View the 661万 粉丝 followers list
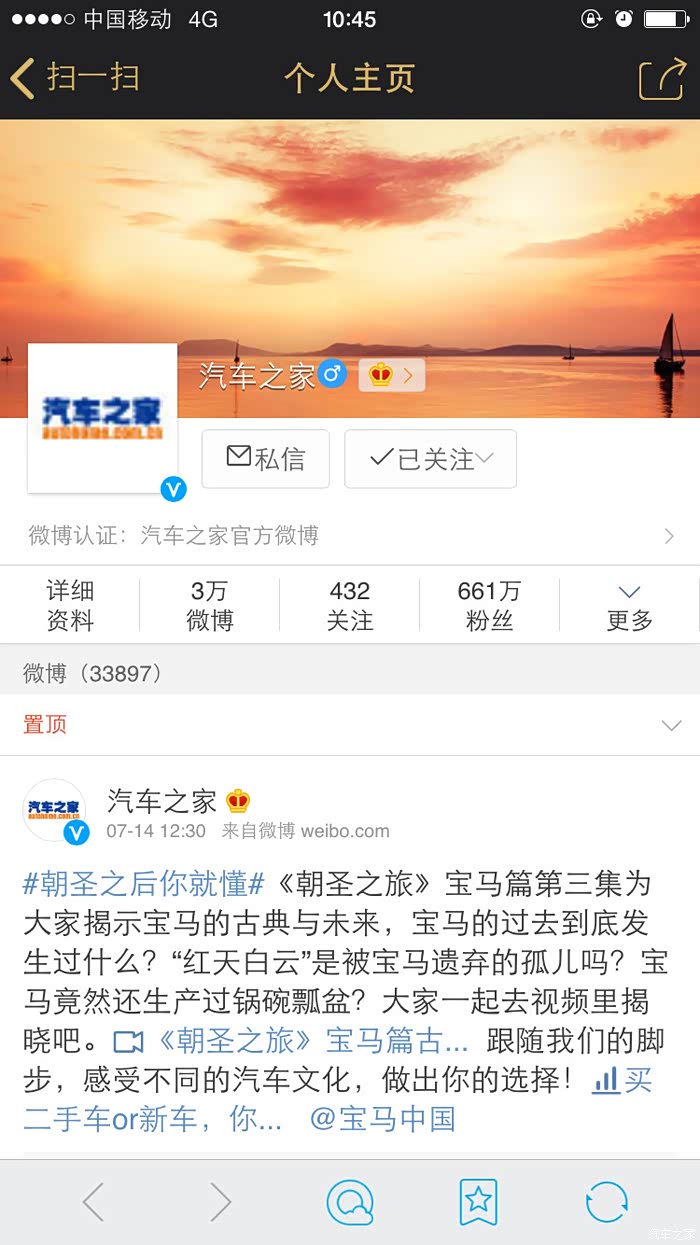The height and width of the screenshot is (1245, 700). coord(489,605)
